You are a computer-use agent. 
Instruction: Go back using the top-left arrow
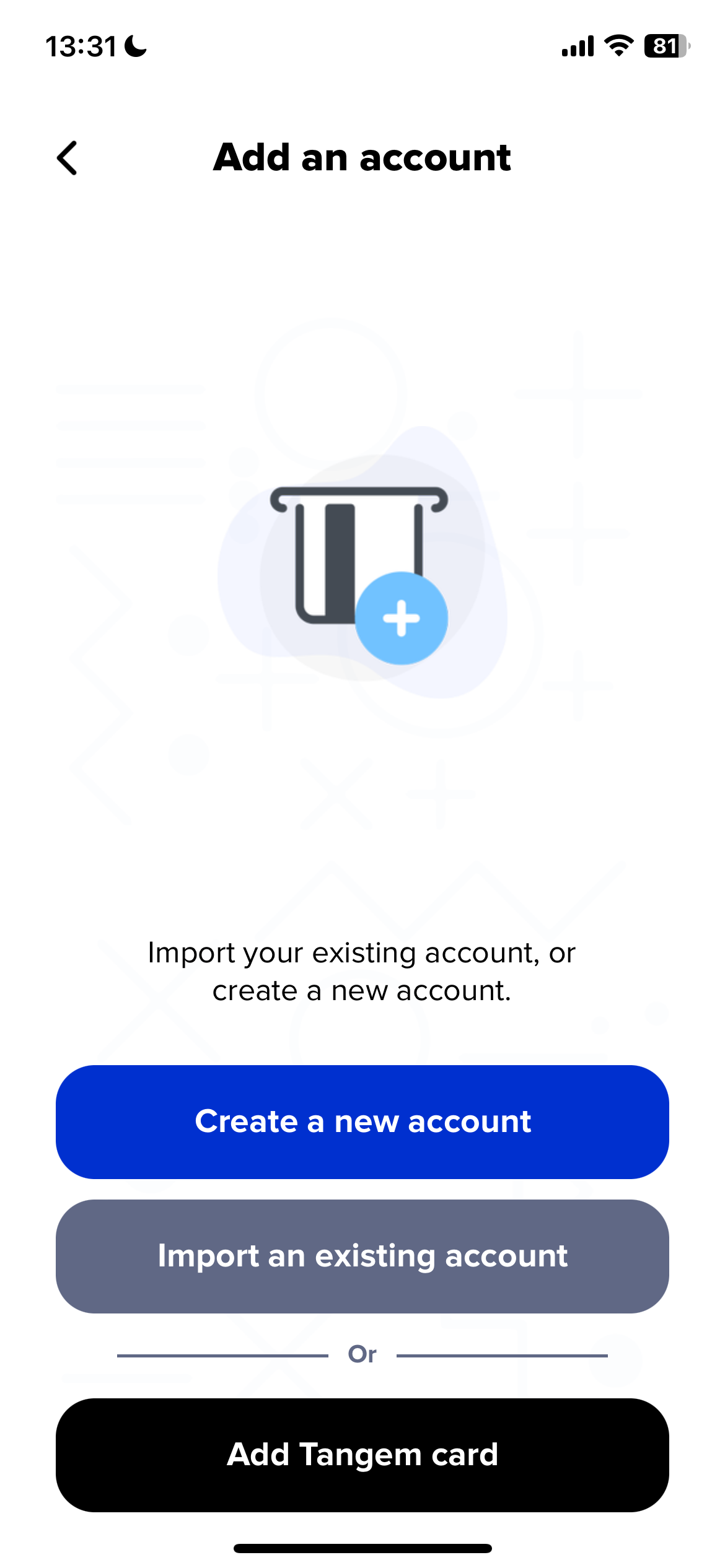(67, 158)
